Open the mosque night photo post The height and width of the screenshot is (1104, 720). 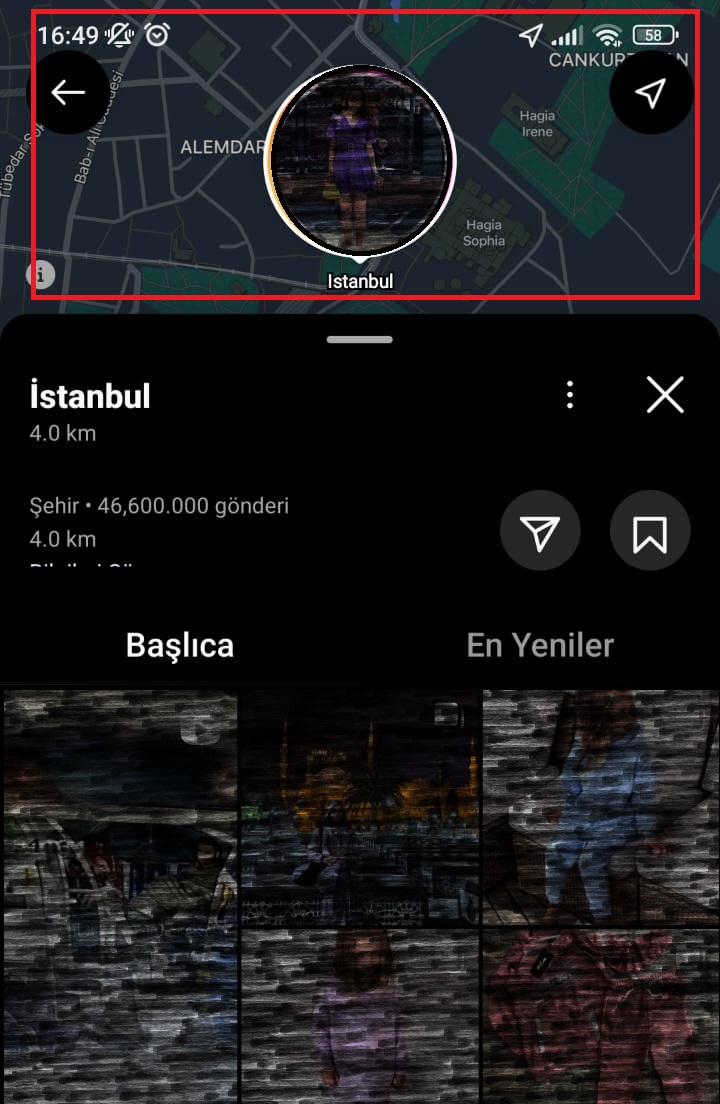click(360, 808)
